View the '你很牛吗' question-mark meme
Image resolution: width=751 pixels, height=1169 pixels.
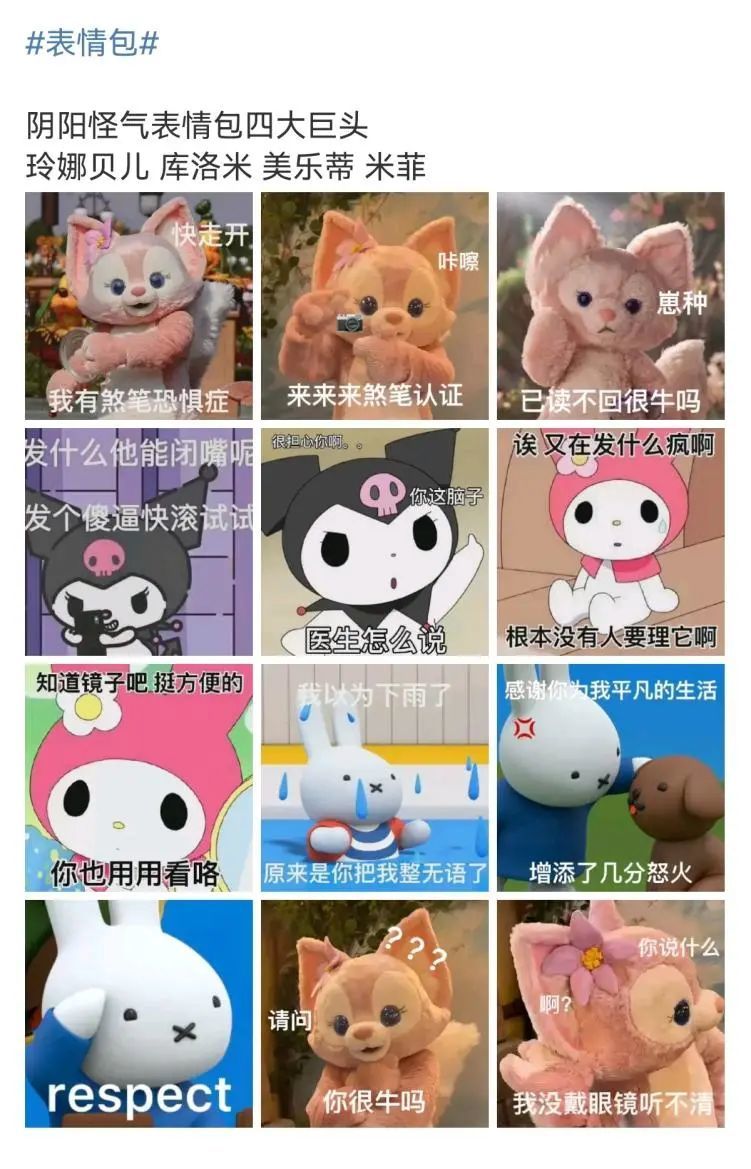click(x=375, y=1014)
